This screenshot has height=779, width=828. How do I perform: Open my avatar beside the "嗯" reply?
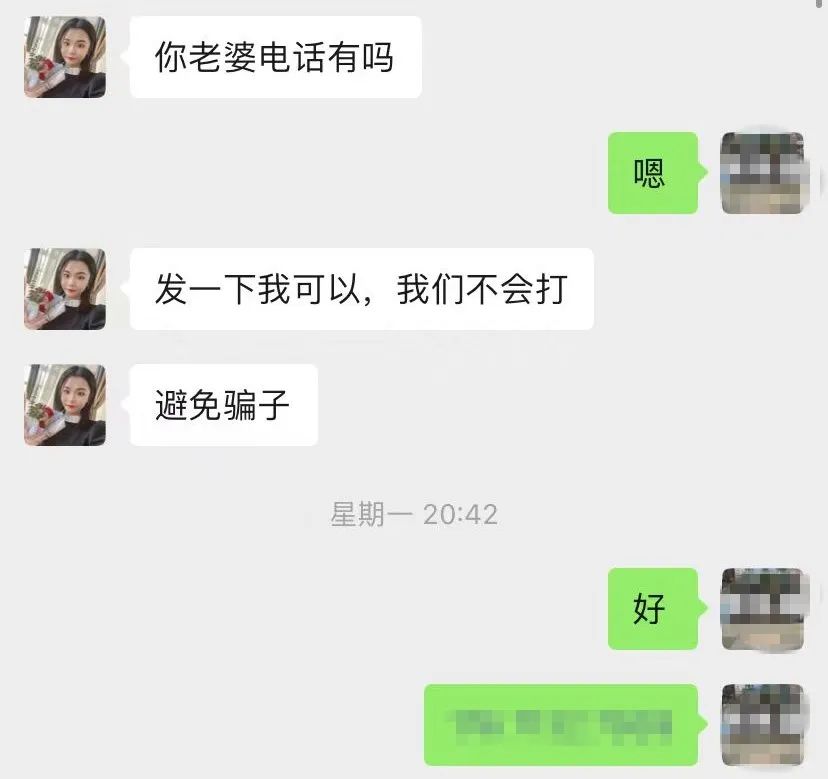click(763, 173)
